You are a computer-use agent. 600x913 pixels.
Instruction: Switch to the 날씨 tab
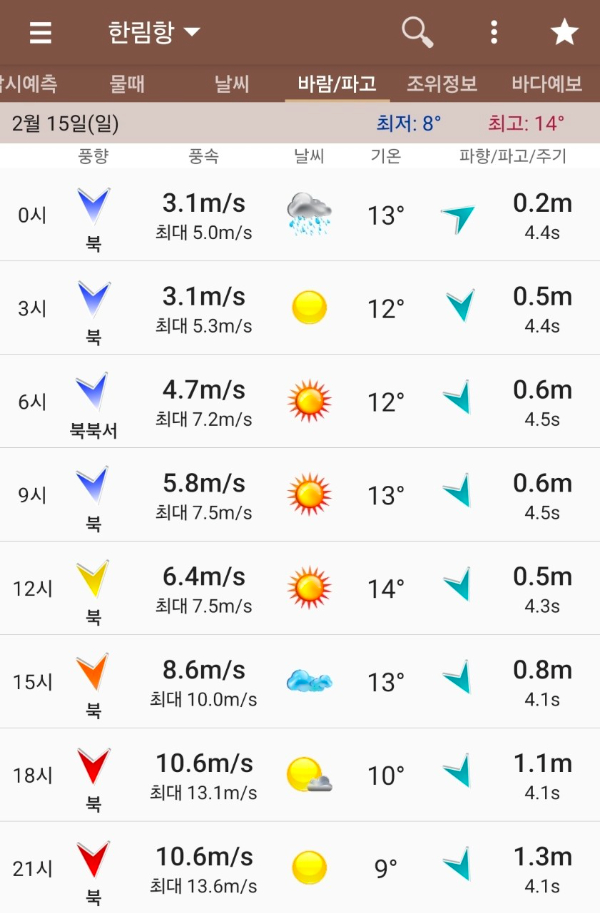231,84
